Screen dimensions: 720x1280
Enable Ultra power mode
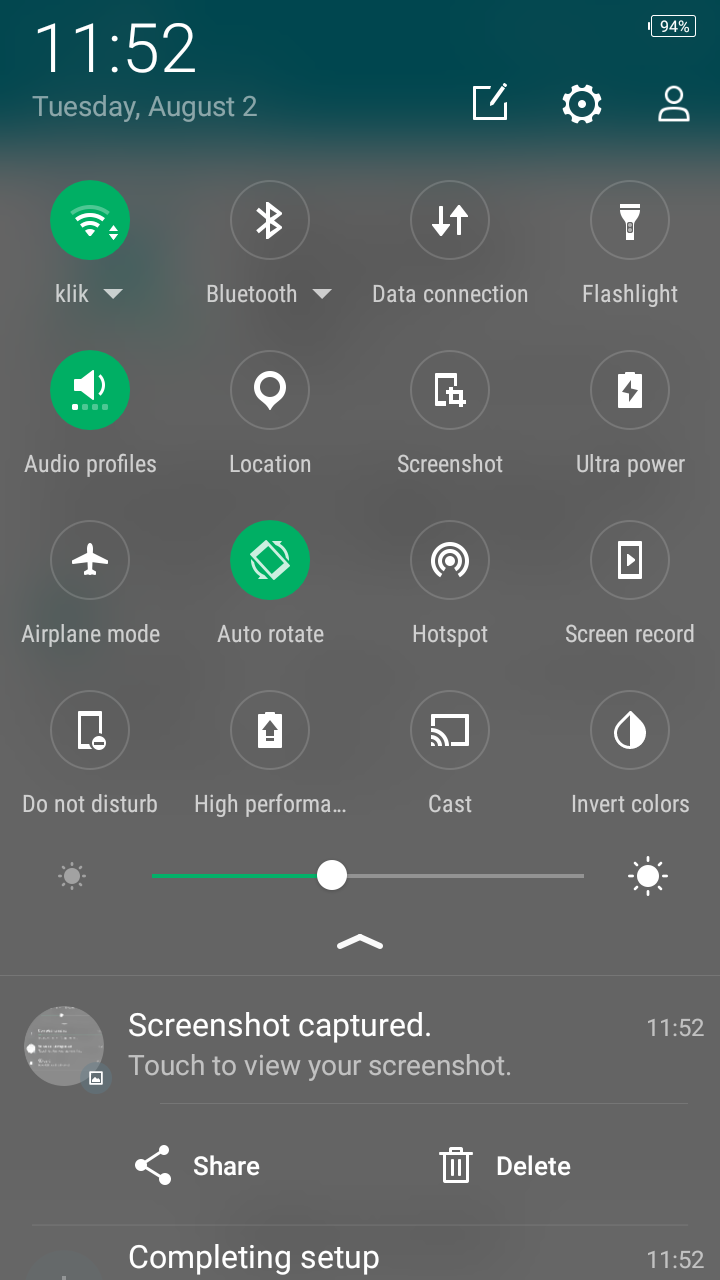[x=630, y=390]
